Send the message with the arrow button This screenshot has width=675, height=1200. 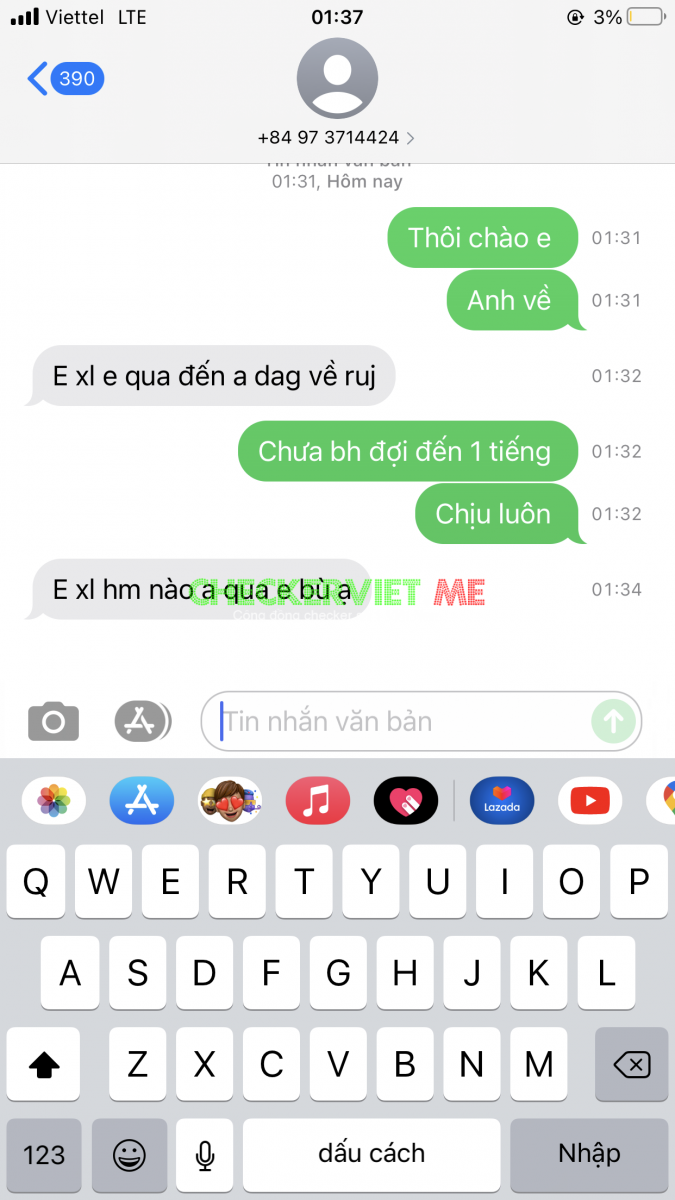tap(613, 721)
